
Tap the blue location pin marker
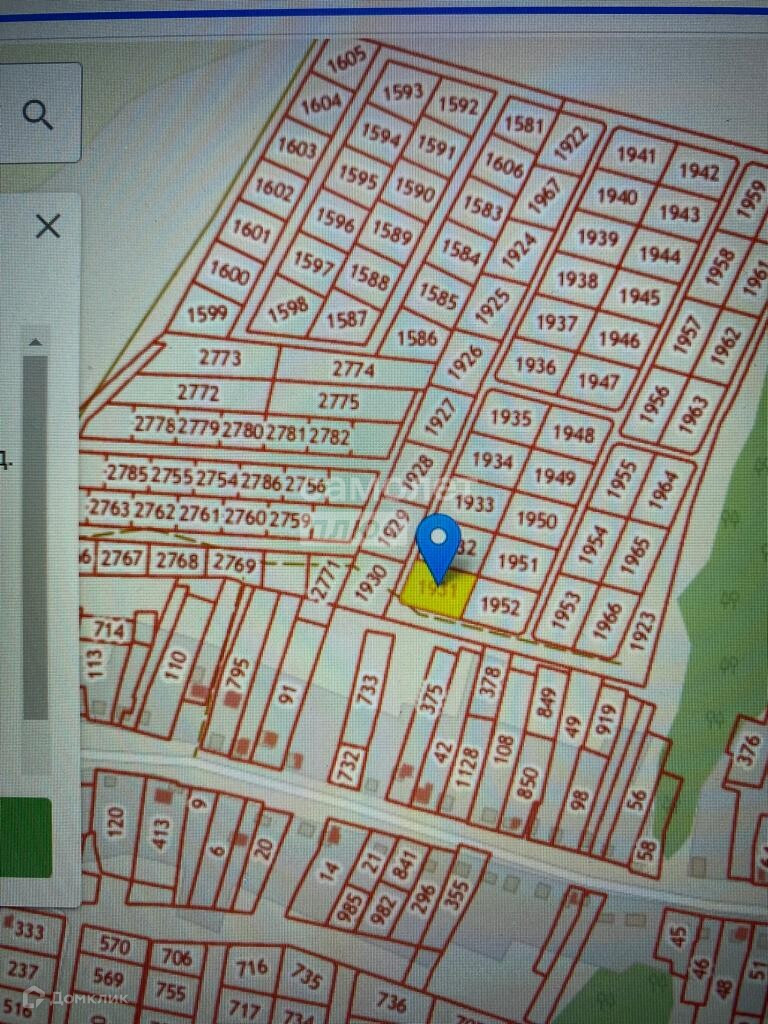tap(437, 543)
